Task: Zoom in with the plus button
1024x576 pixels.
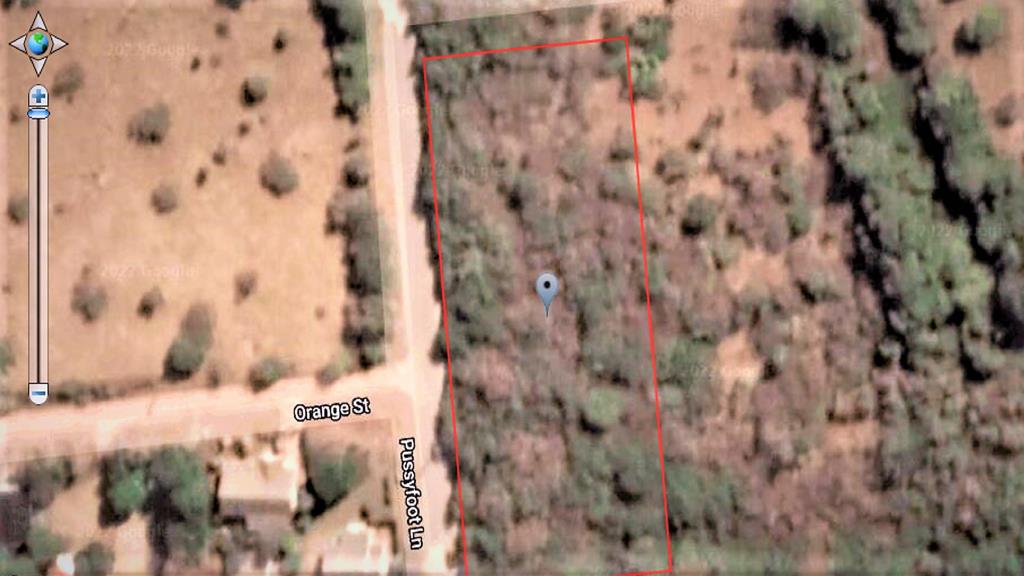Action: click(x=38, y=97)
